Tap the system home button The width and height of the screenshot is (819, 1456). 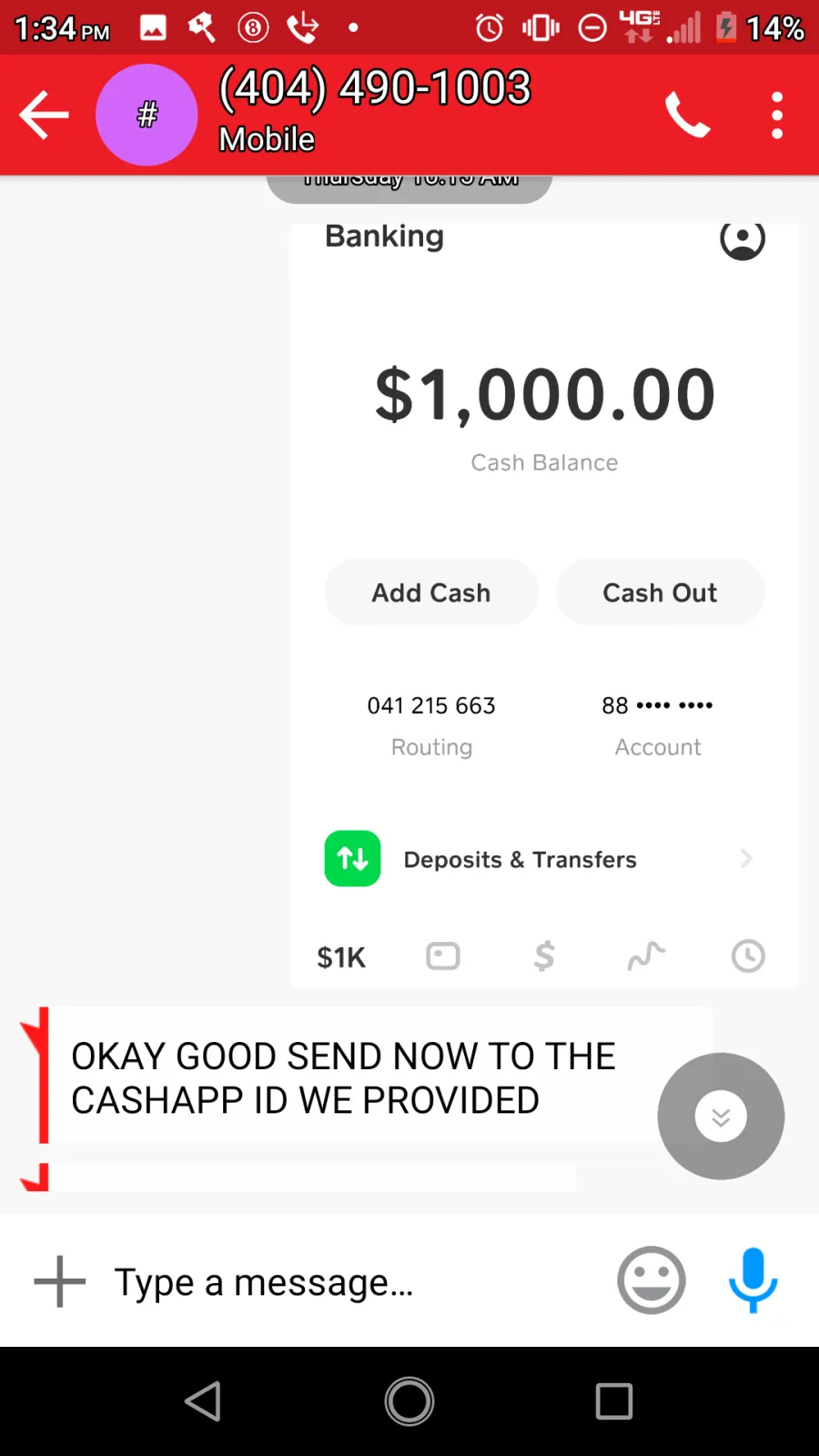(x=409, y=1401)
